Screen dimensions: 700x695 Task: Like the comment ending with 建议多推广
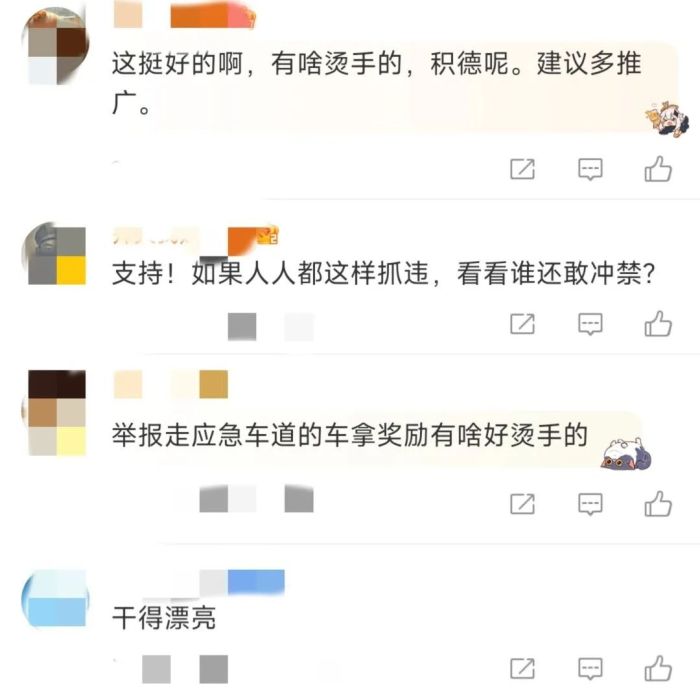[657, 169]
